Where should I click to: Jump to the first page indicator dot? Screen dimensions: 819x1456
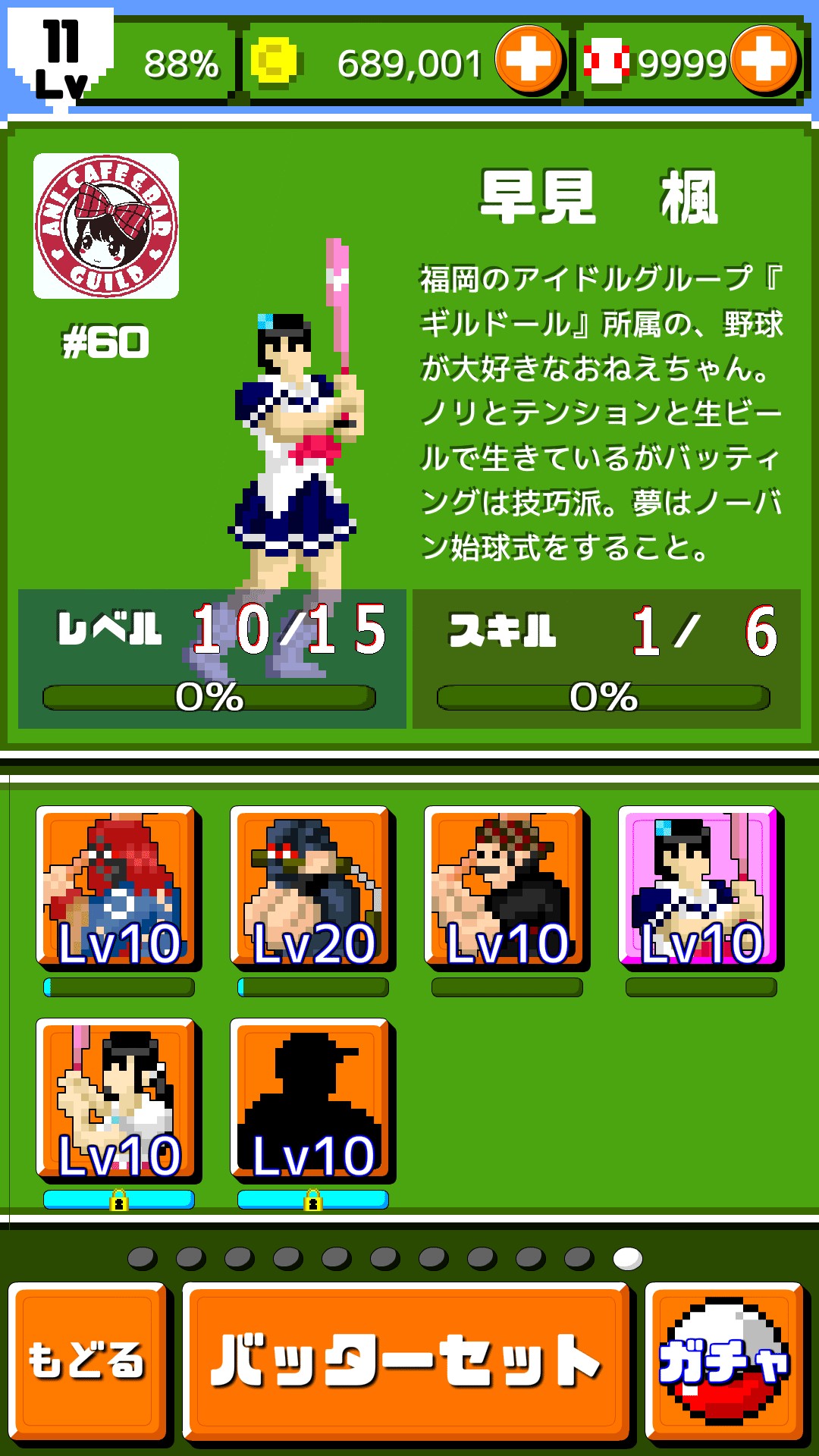click(143, 1259)
